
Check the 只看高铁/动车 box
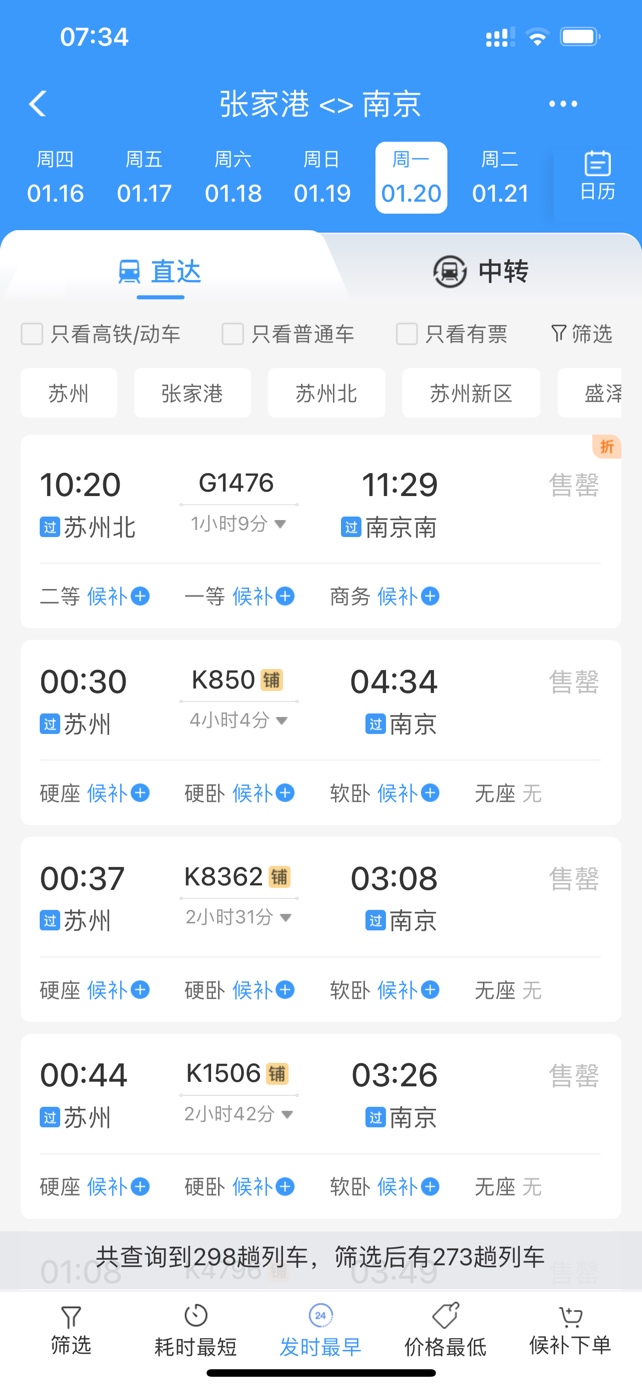[x=33, y=334]
